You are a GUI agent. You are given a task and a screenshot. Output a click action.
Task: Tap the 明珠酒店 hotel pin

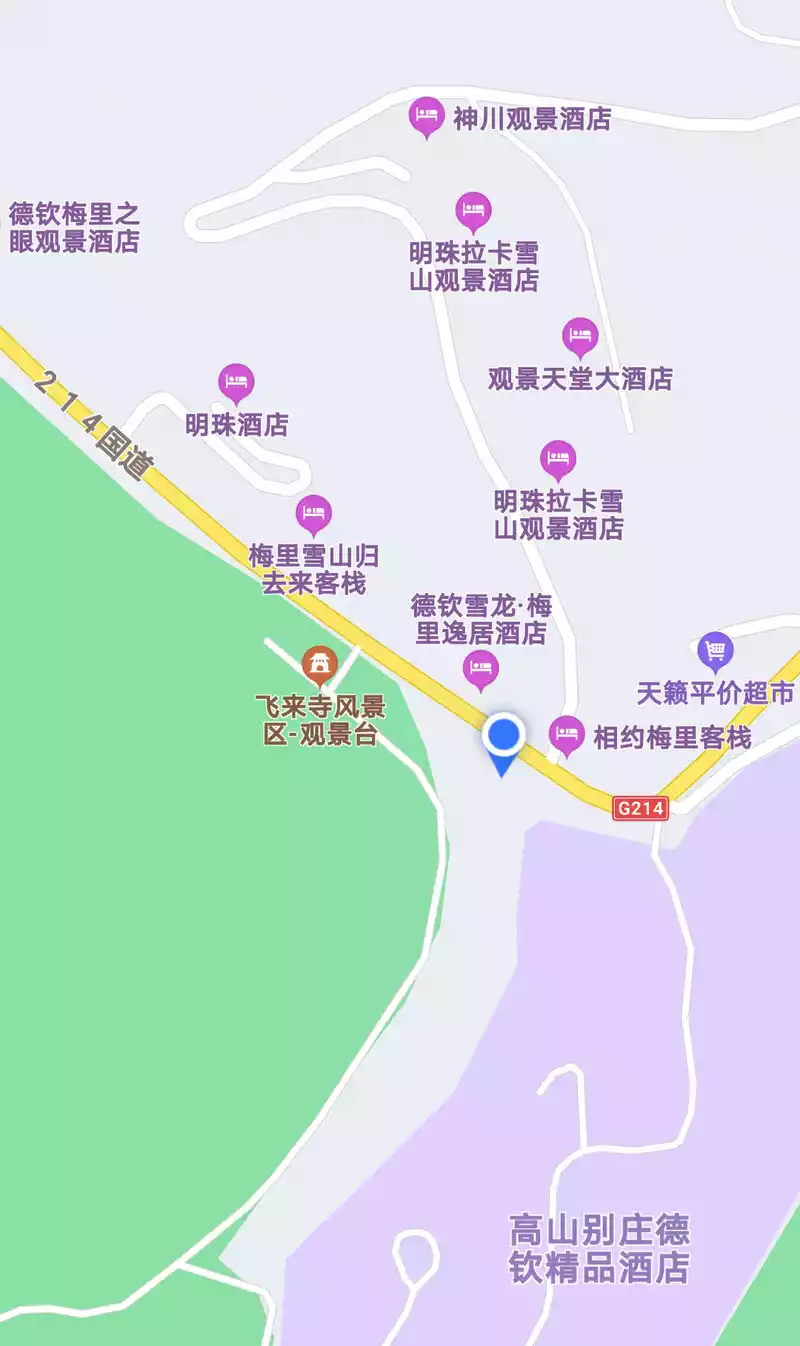[x=236, y=382]
